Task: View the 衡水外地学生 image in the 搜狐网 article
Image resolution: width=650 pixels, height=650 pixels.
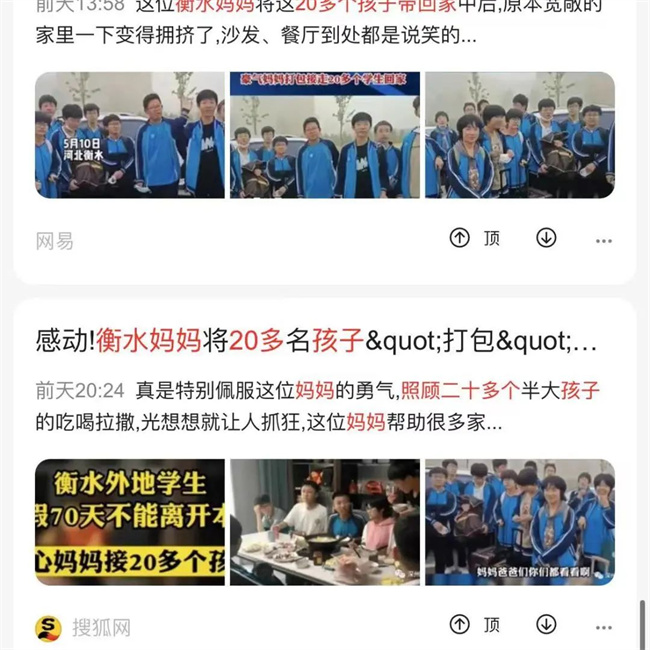Action: tap(129, 522)
